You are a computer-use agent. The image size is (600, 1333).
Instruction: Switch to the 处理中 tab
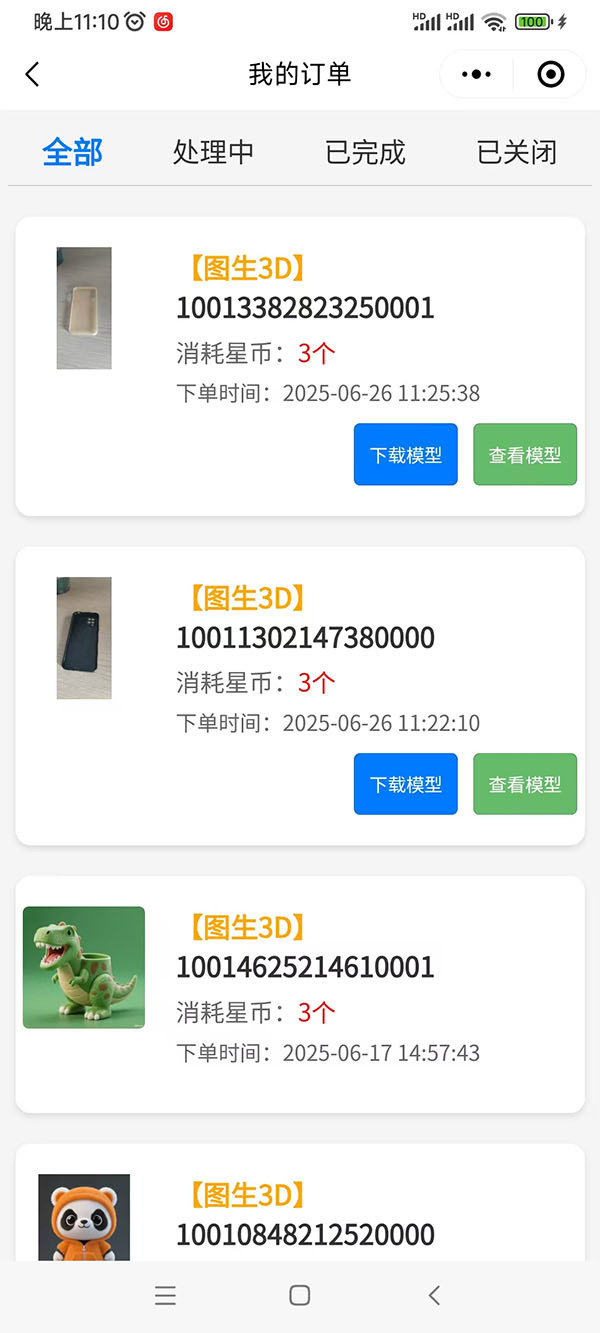click(x=213, y=152)
